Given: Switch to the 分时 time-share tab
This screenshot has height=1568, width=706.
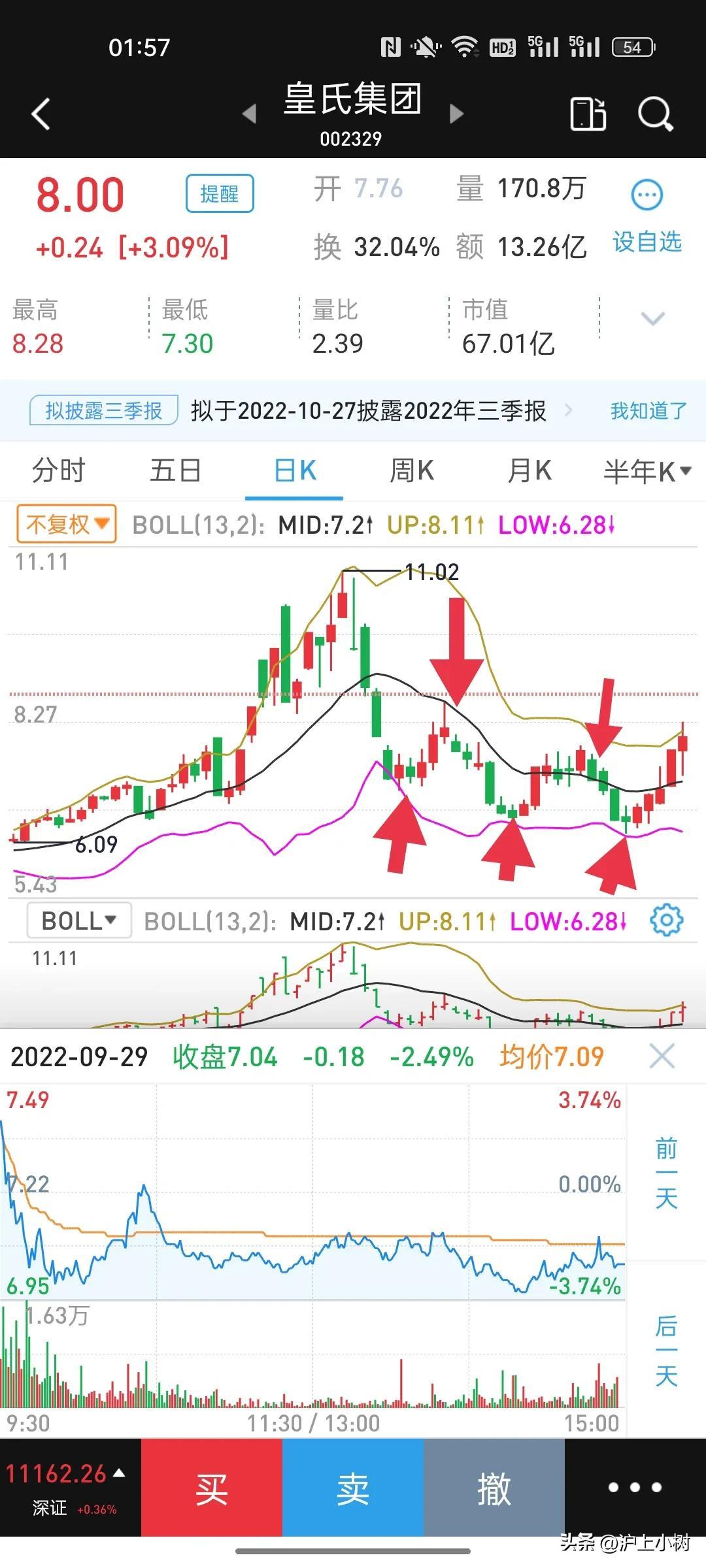Looking at the screenshot, I should 58,470.
